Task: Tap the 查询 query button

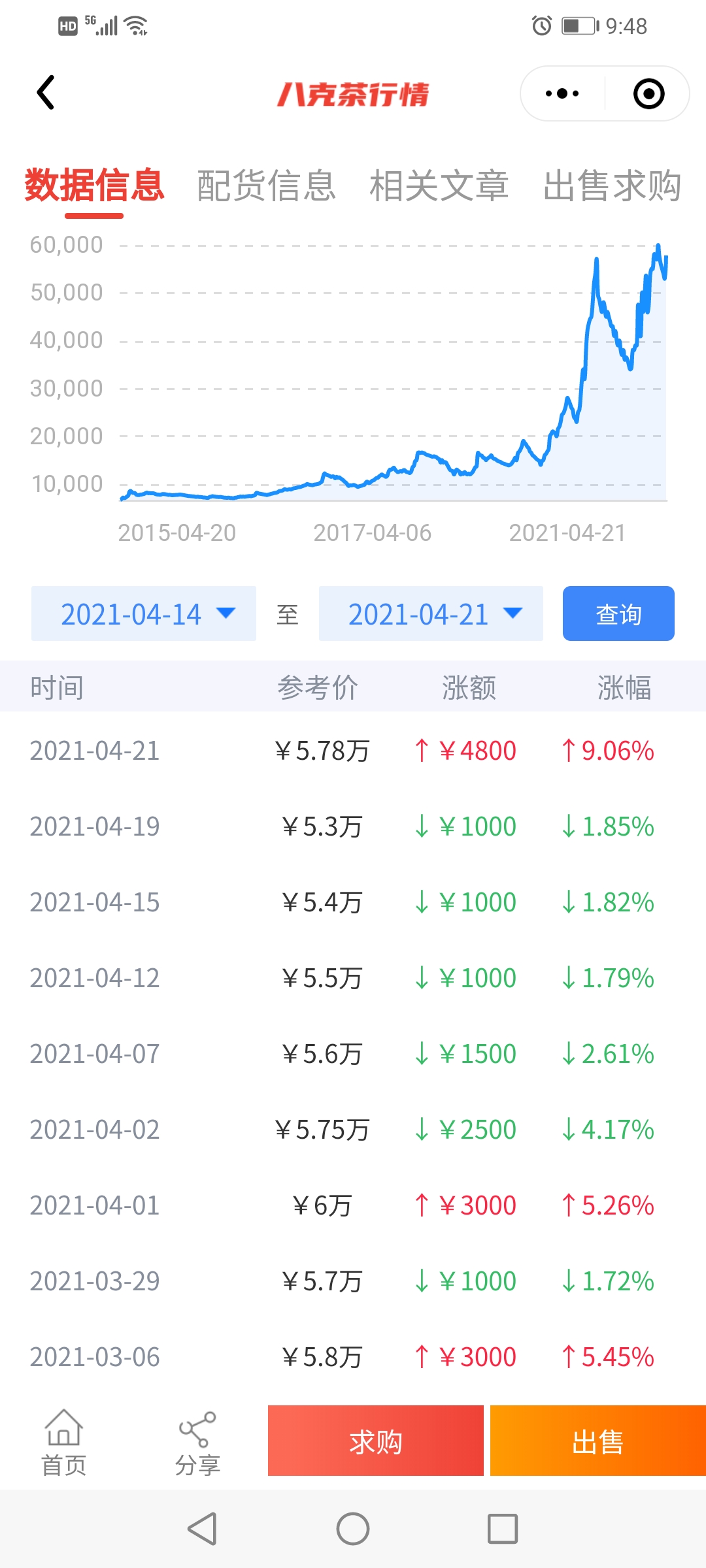Action: pyautogui.click(x=618, y=613)
